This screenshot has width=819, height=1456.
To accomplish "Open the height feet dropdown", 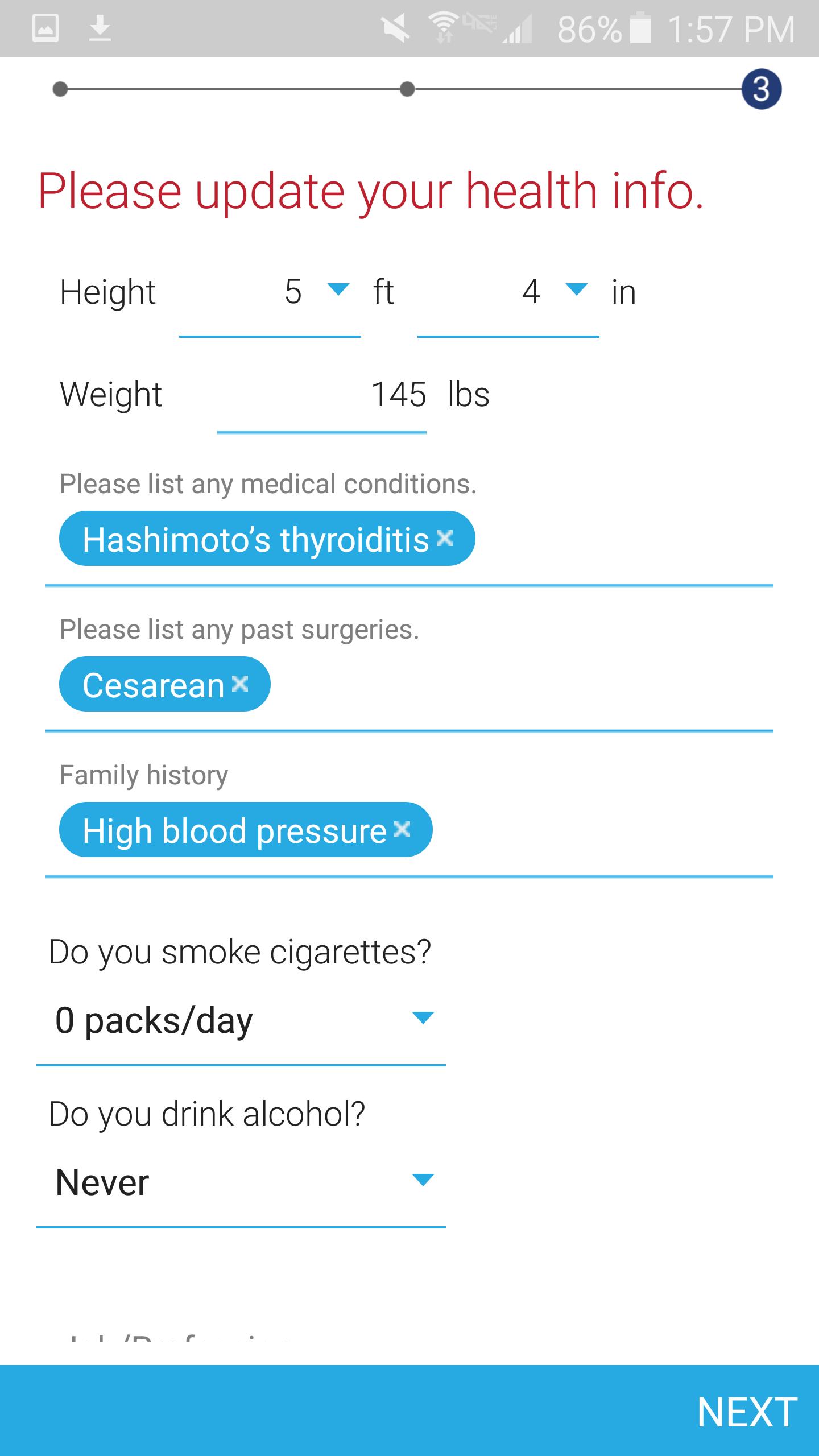I will click(x=270, y=293).
